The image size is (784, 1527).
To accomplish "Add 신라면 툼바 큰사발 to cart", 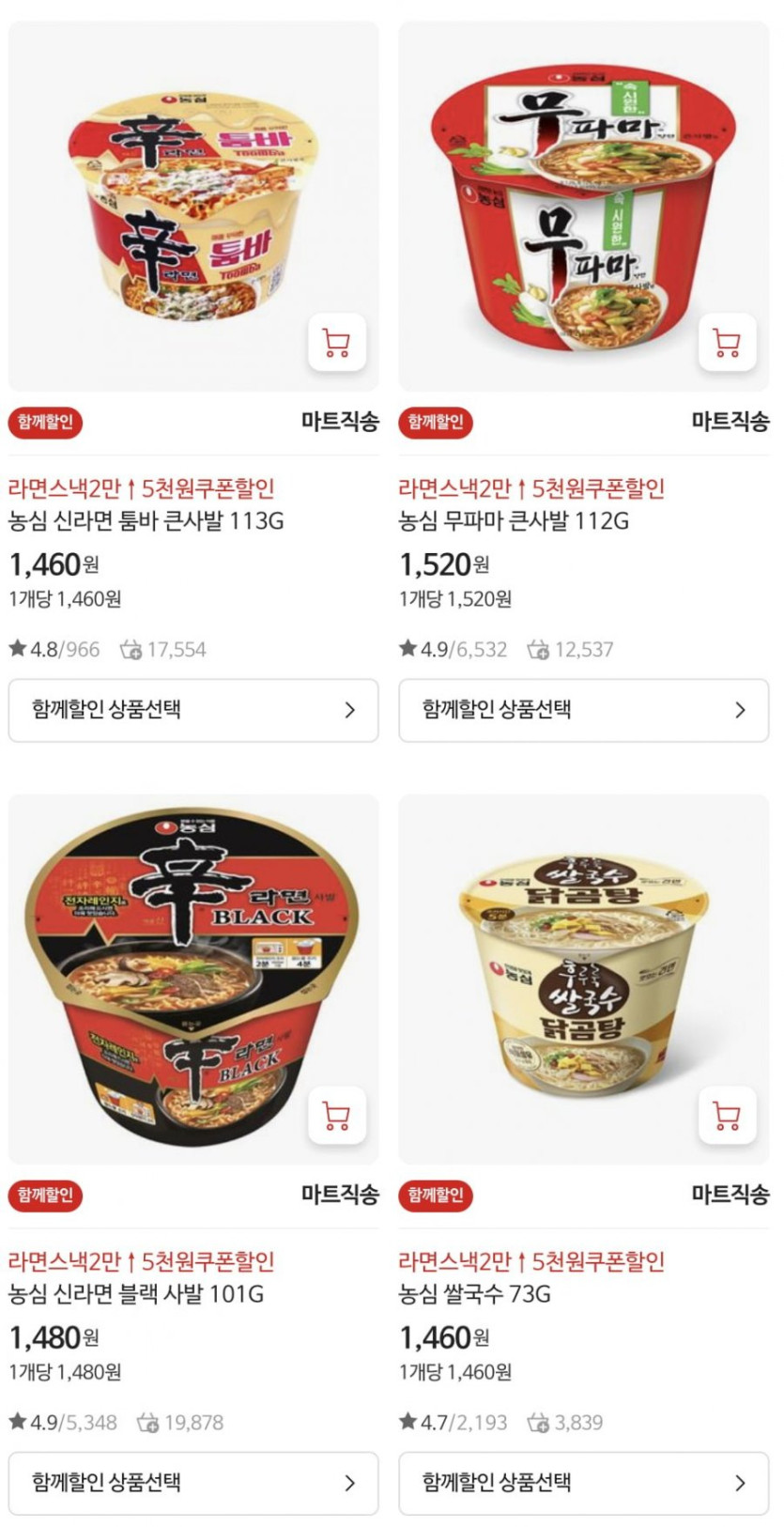I will point(336,343).
